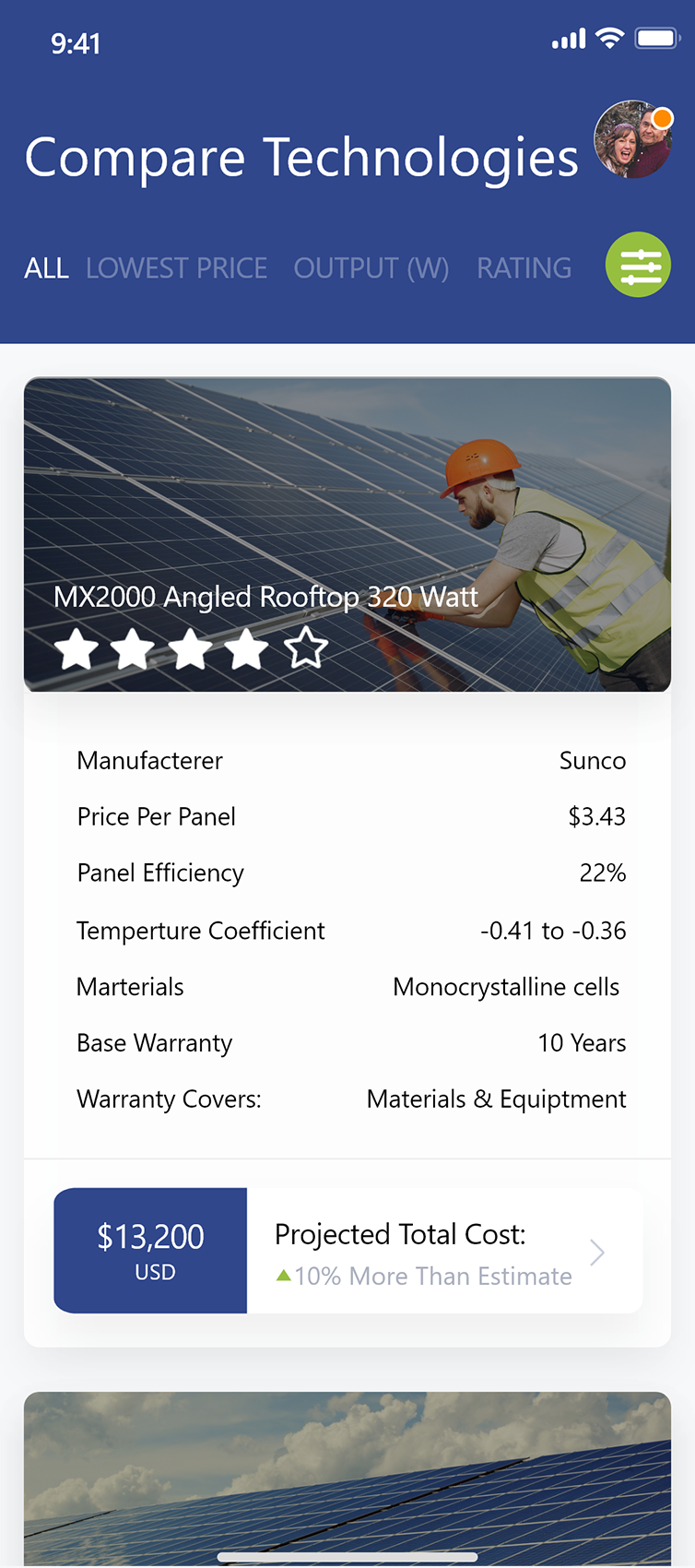695x1568 pixels.
Task: Switch to the OUTPUT (W) tab
Action: coord(371,268)
